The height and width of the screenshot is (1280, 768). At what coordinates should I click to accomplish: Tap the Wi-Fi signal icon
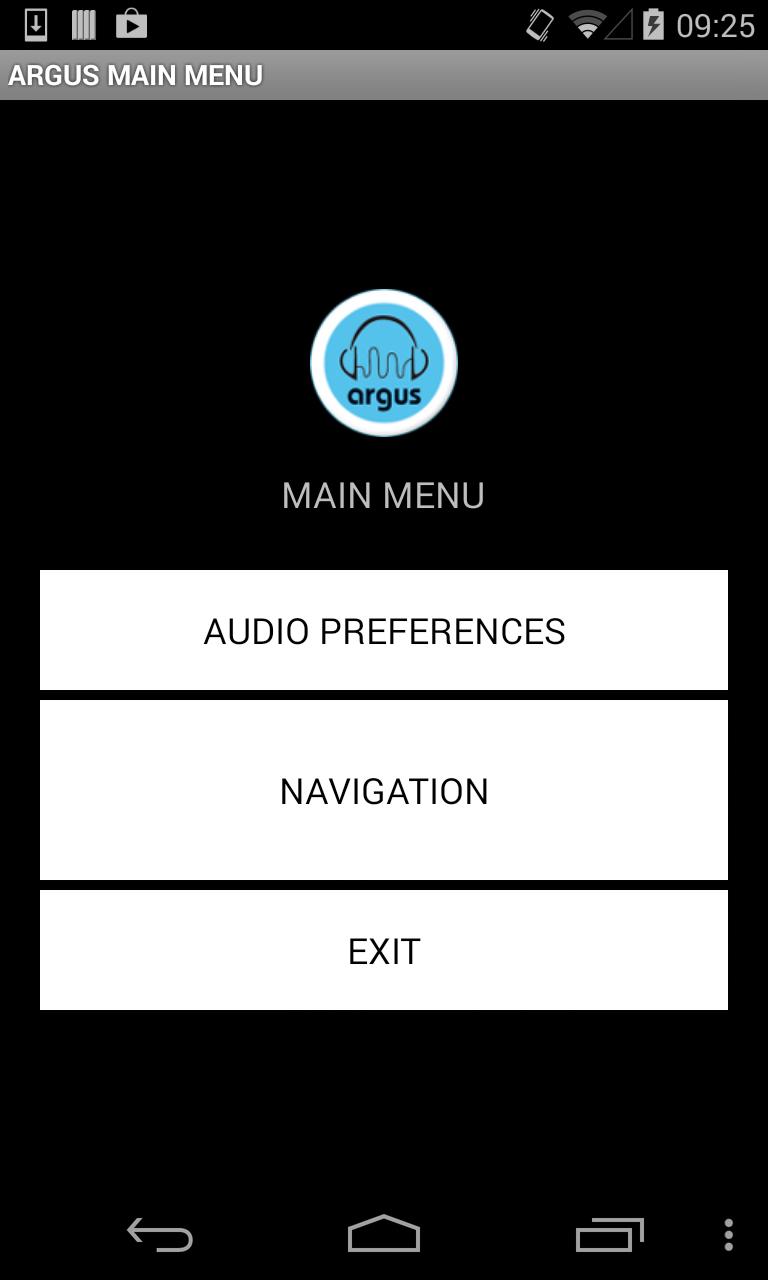coord(585,24)
